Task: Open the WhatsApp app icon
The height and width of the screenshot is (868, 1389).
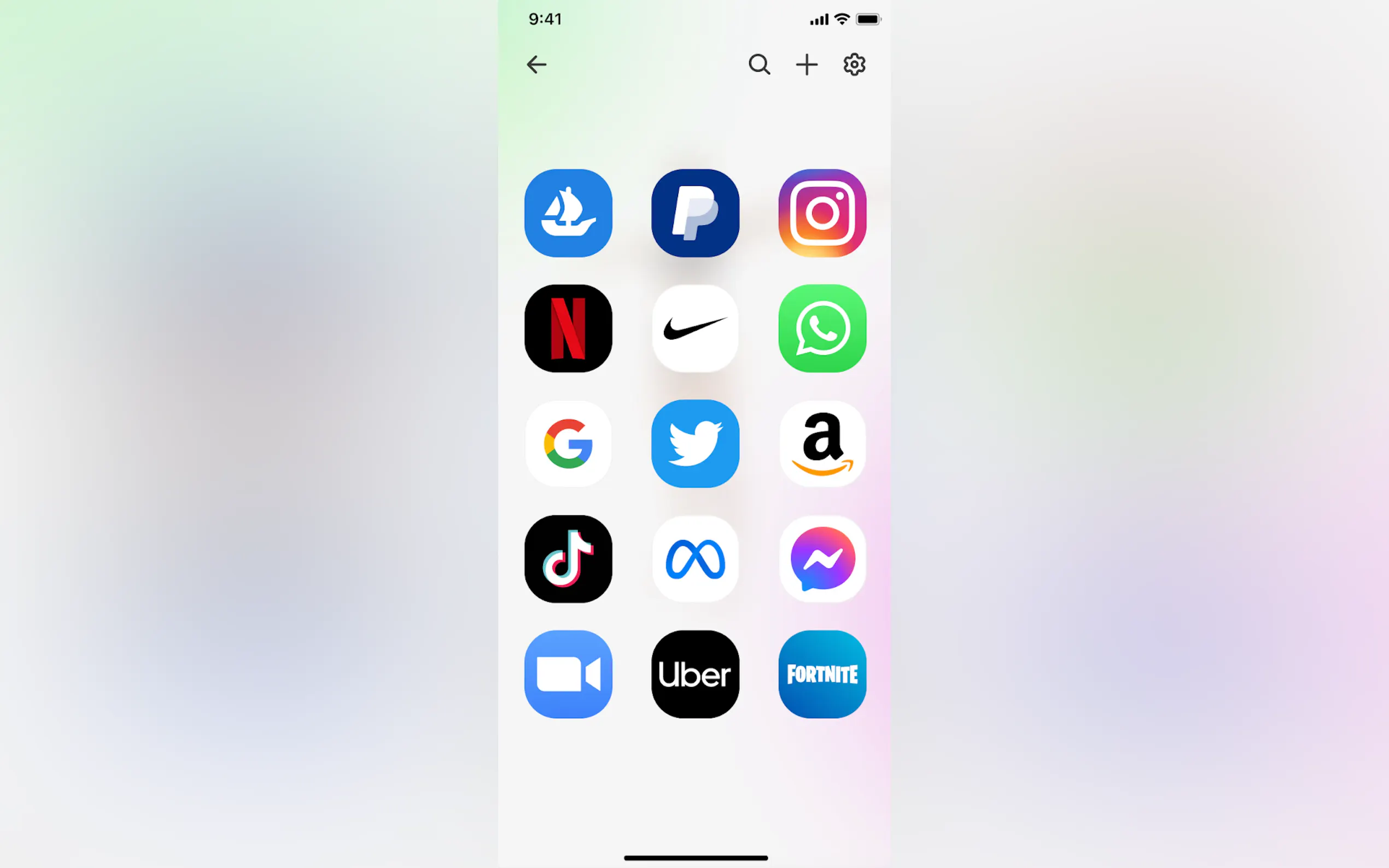Action: 822,329
